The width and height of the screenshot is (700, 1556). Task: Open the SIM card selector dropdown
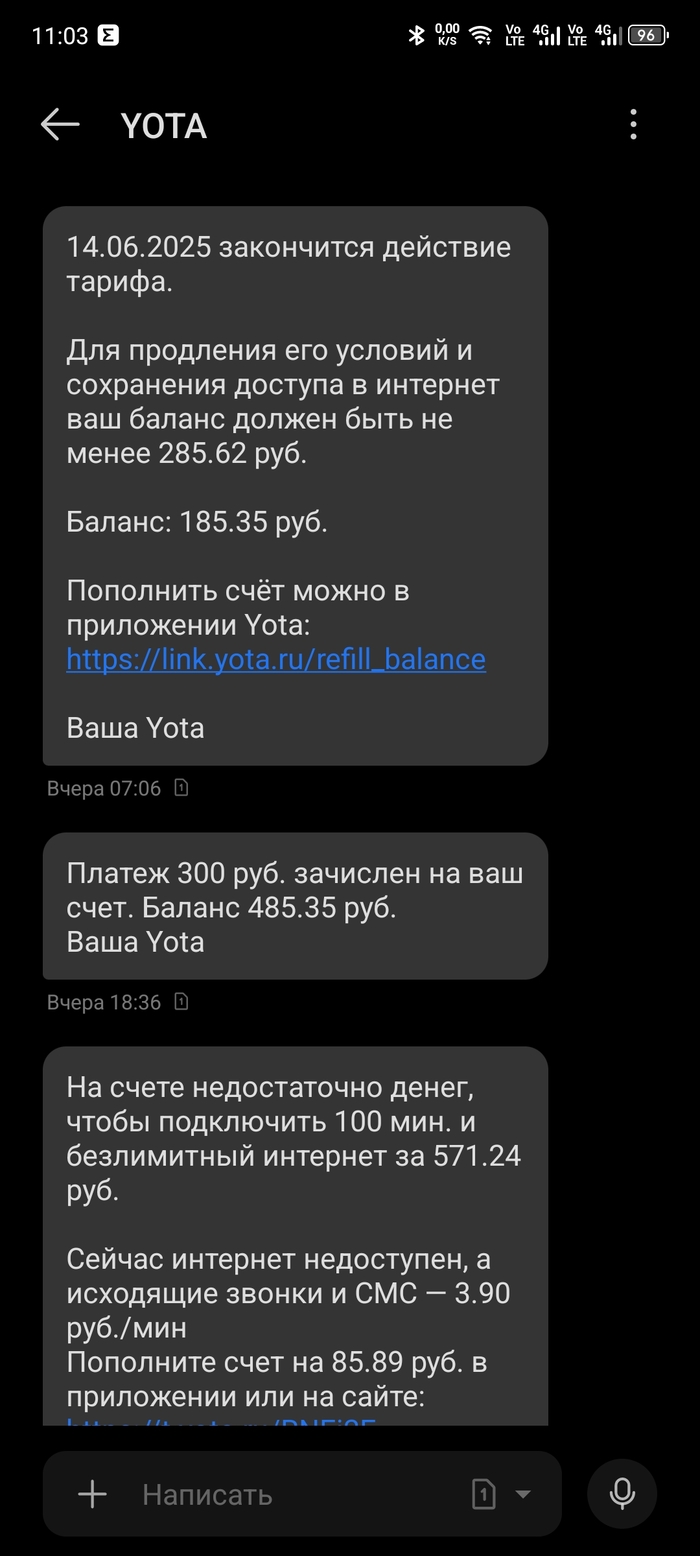pos(501,1494)
